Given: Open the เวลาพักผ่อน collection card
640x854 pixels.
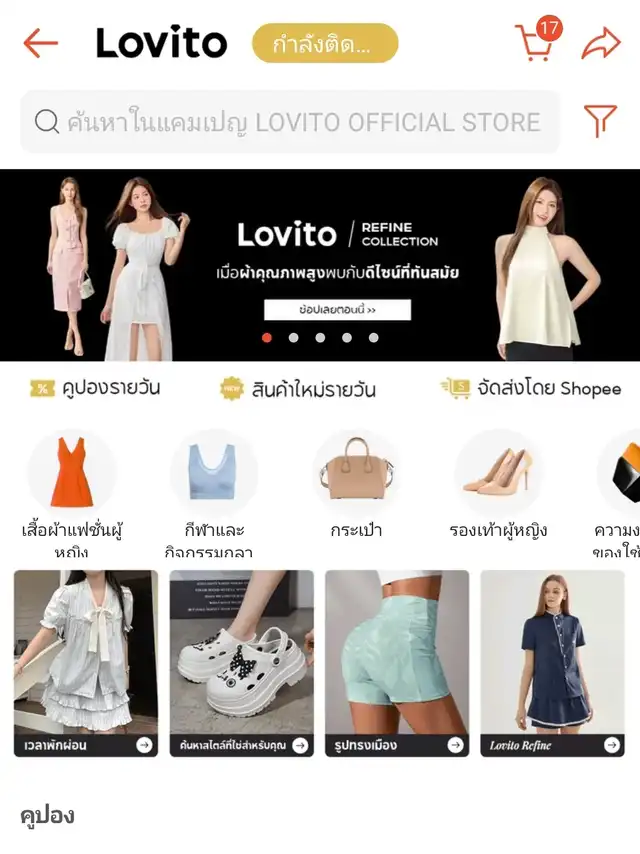Looking at the screenshot, I should tap(86, 663).
